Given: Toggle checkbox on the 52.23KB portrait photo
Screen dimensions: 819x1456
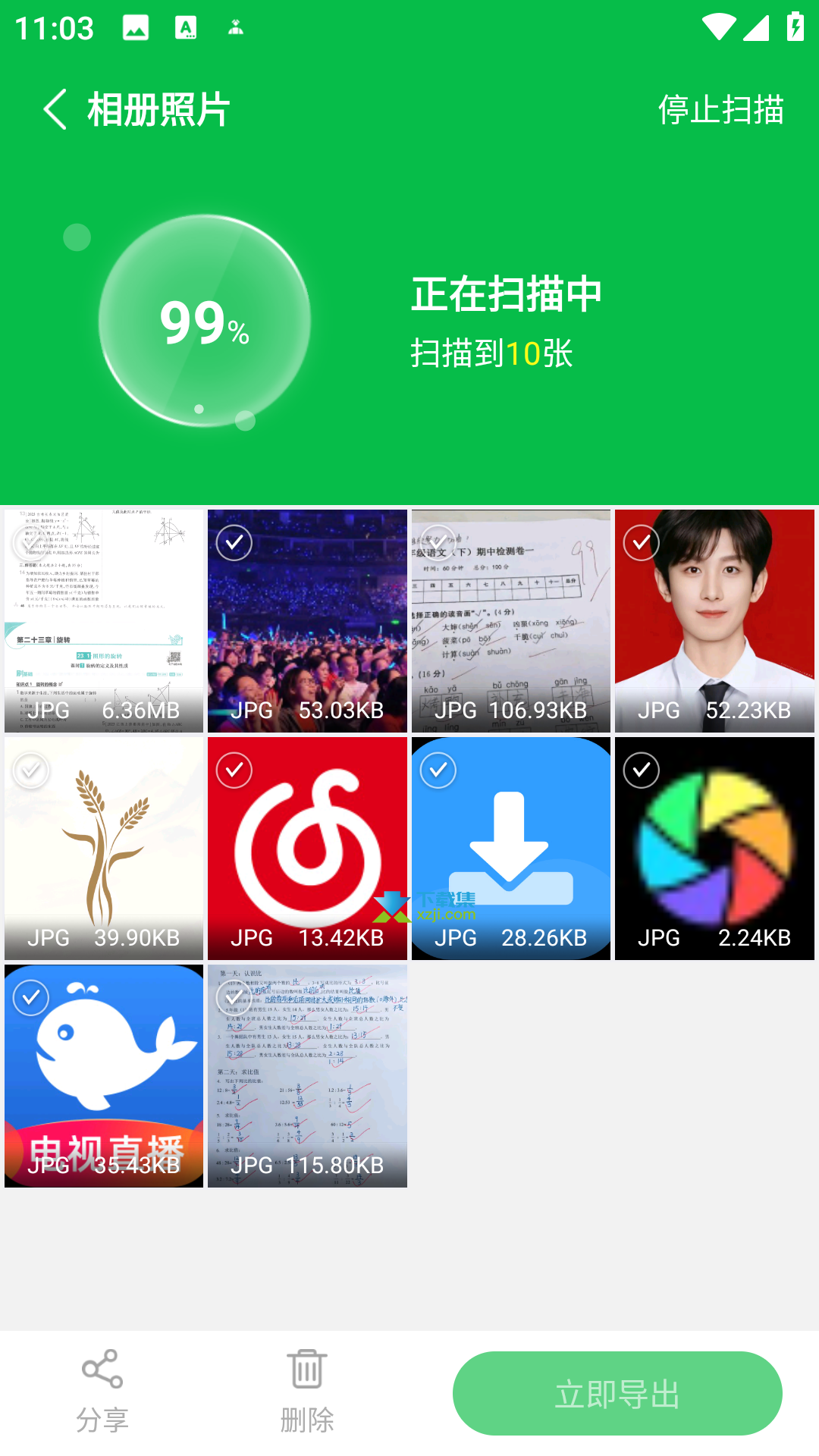Looking at the screenshot, I should coord(642,543).
